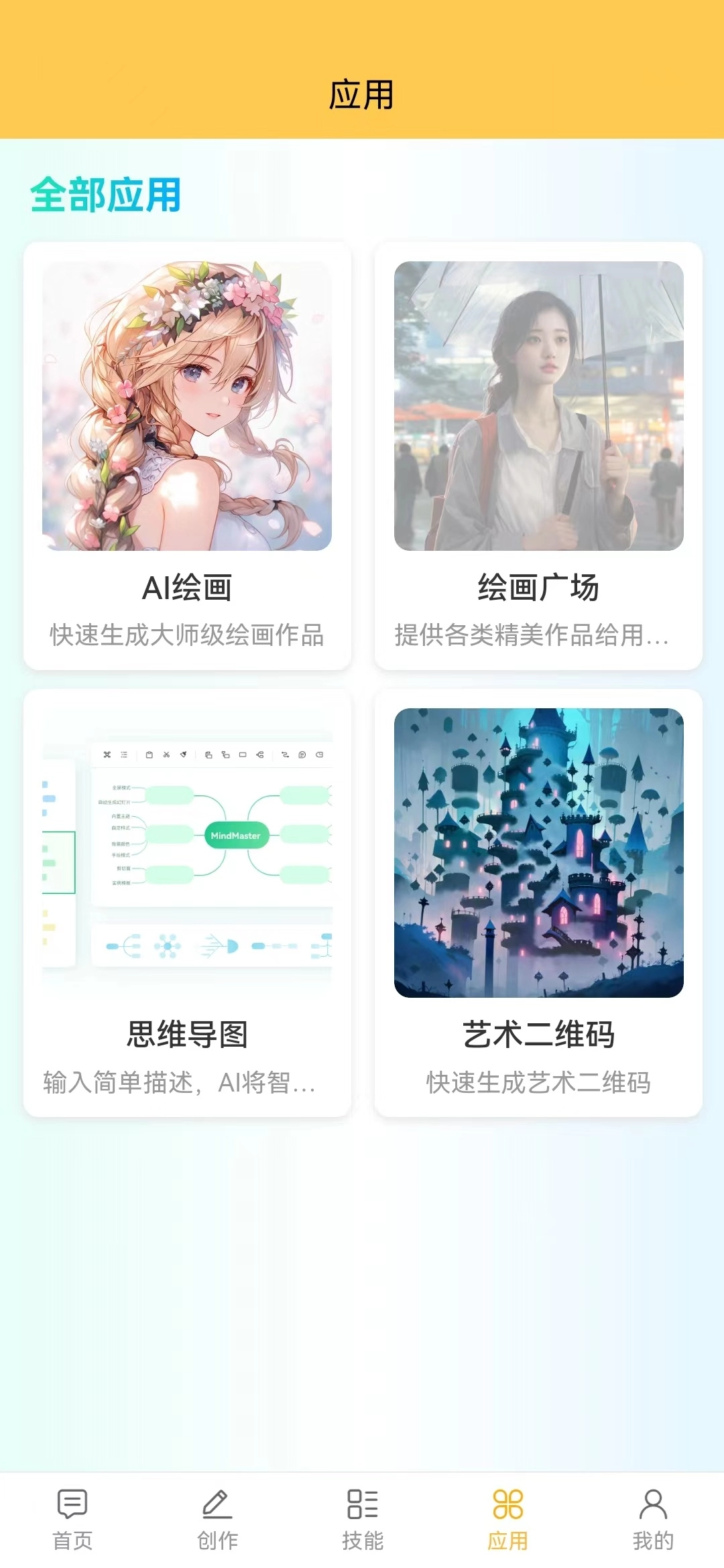Open the AI绘画 app card
The height and width of the screenshot is (1568, 724).
coord(187,456)
